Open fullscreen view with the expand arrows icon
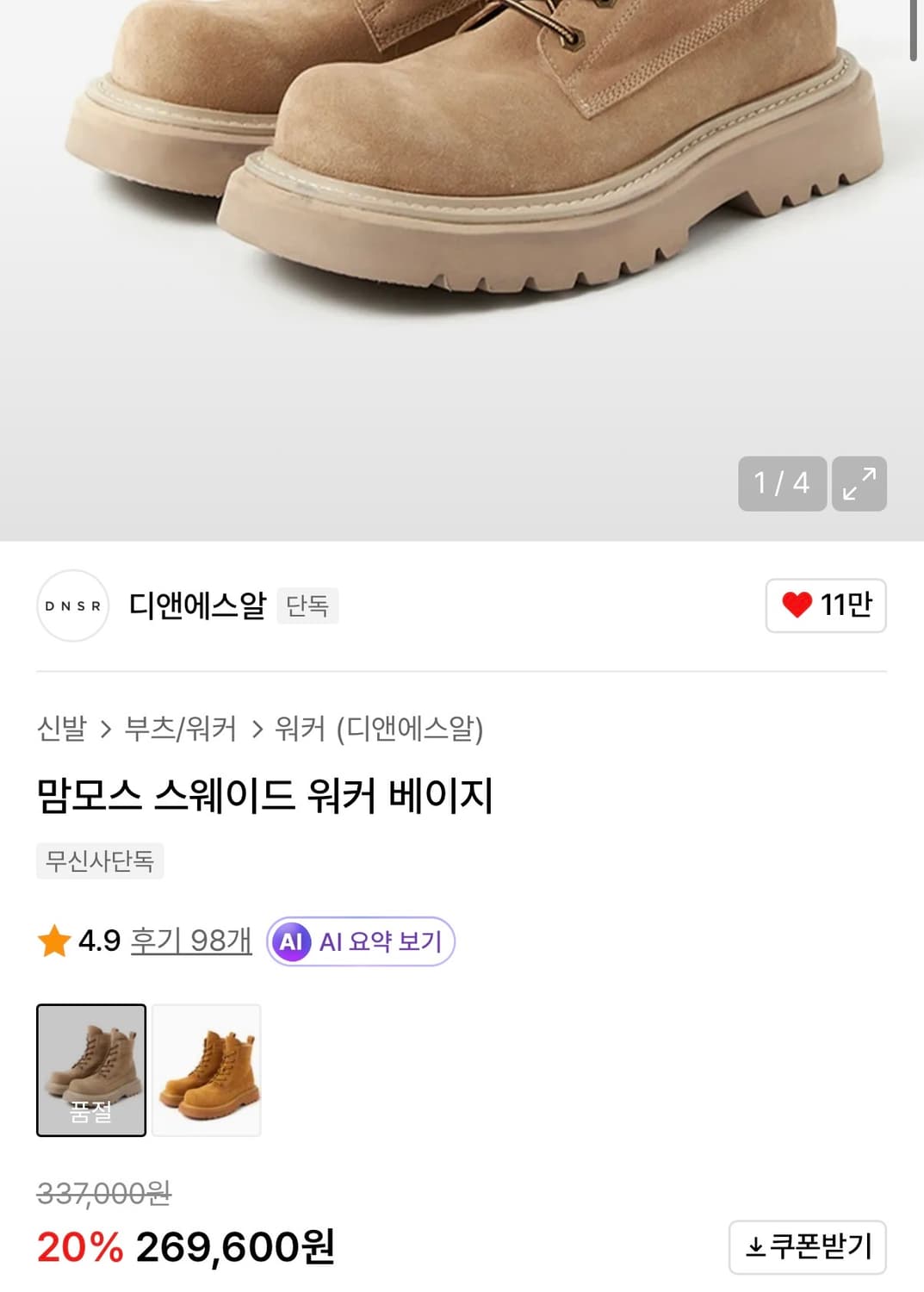The width and height of the screenshot is (924, 1292). click(859, 484)
